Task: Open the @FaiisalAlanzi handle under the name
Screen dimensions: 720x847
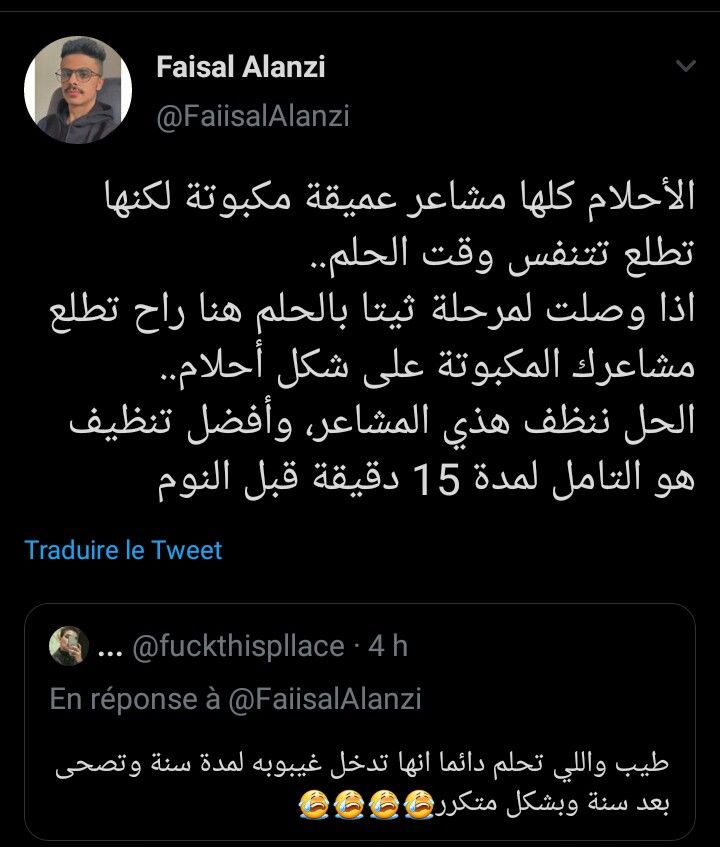Action: tap(252, 117)
